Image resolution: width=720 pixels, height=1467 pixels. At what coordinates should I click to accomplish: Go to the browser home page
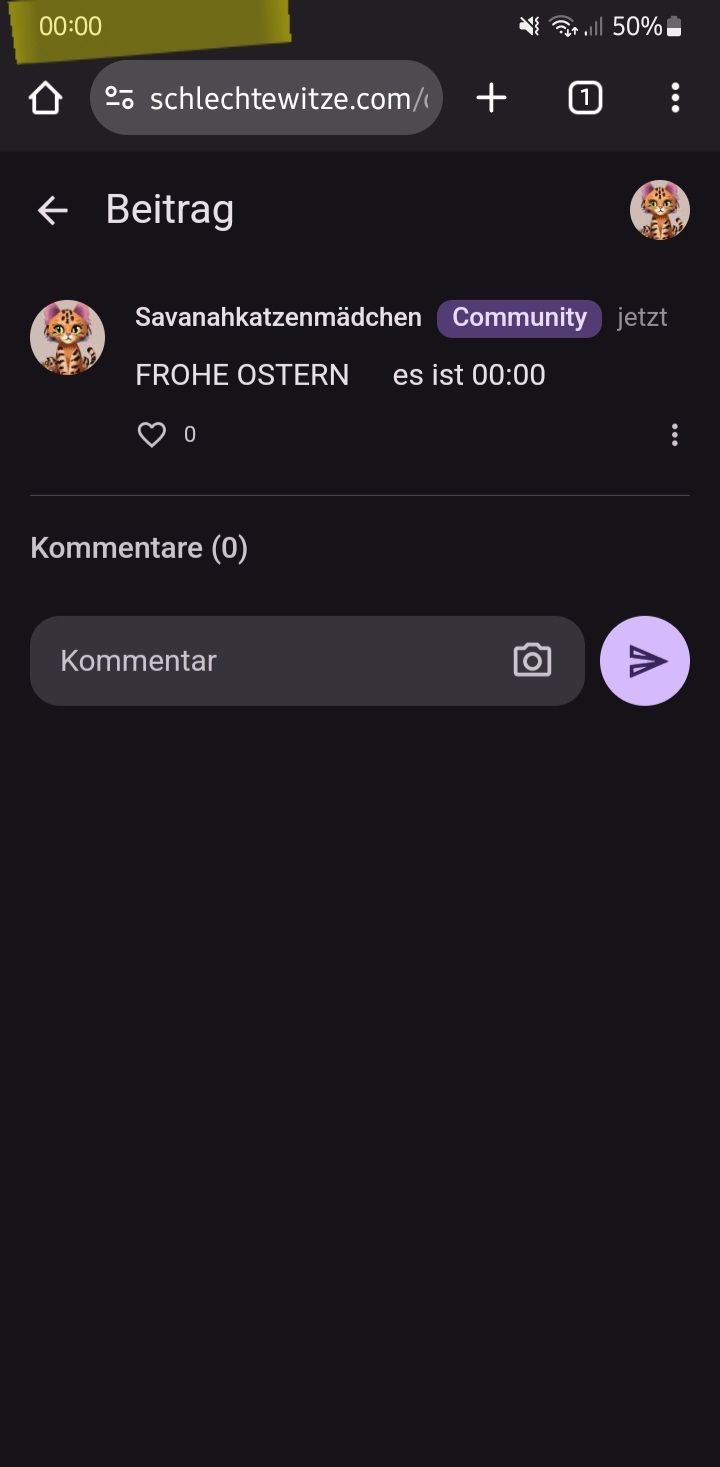pos(46,98)
